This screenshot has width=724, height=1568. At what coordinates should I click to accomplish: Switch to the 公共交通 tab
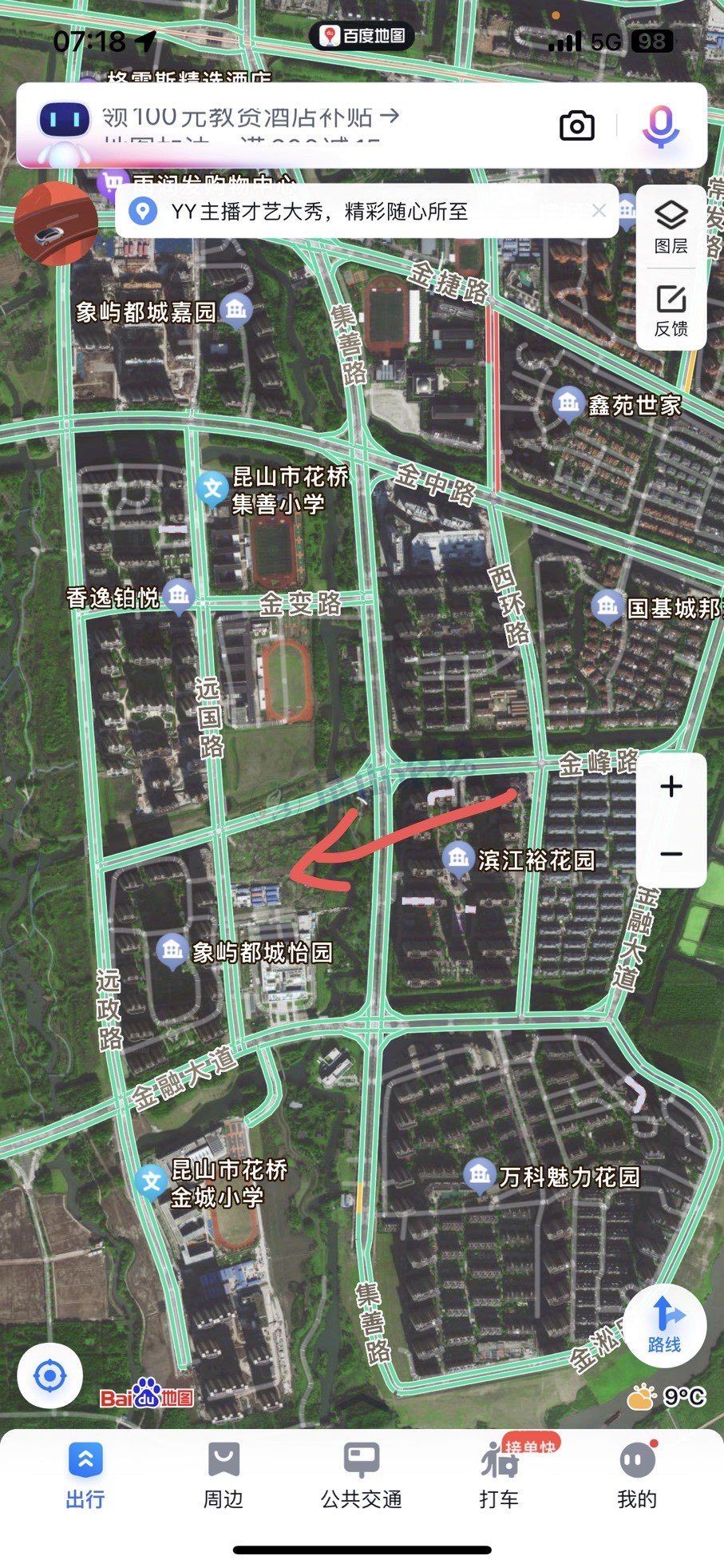361,1475
